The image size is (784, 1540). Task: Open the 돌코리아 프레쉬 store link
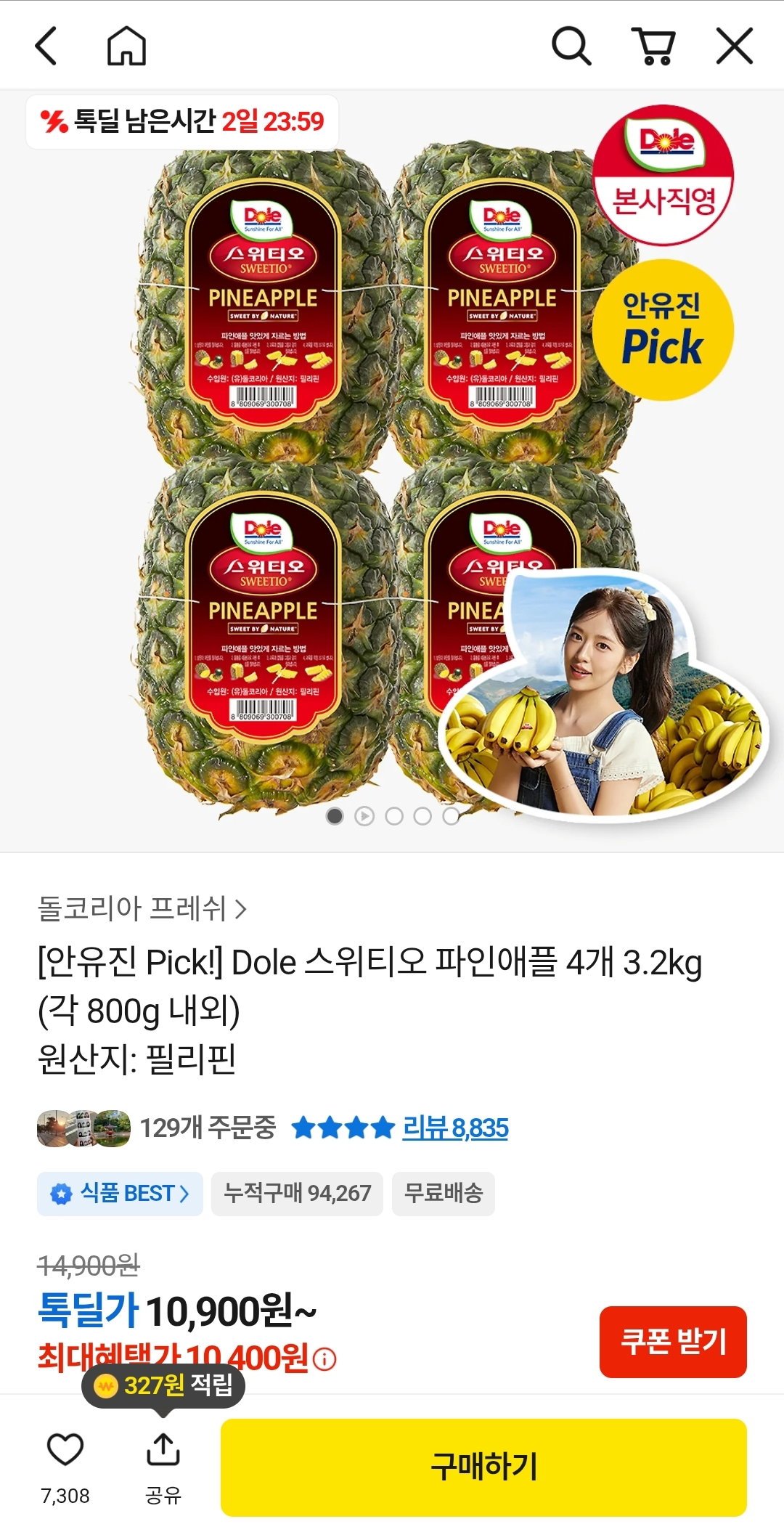142,908
